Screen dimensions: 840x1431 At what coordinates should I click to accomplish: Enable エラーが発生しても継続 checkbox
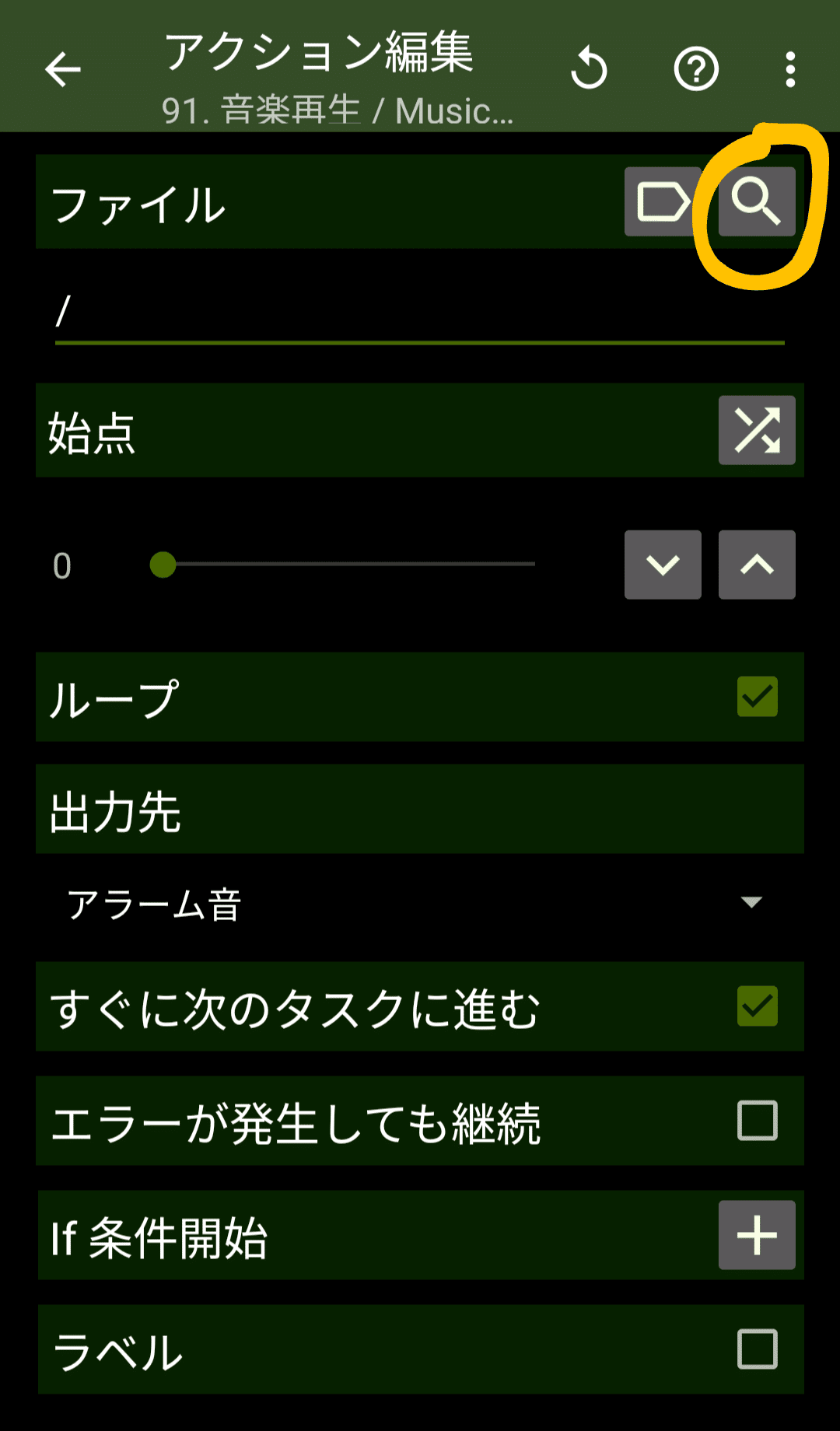tap(757, 1121)
